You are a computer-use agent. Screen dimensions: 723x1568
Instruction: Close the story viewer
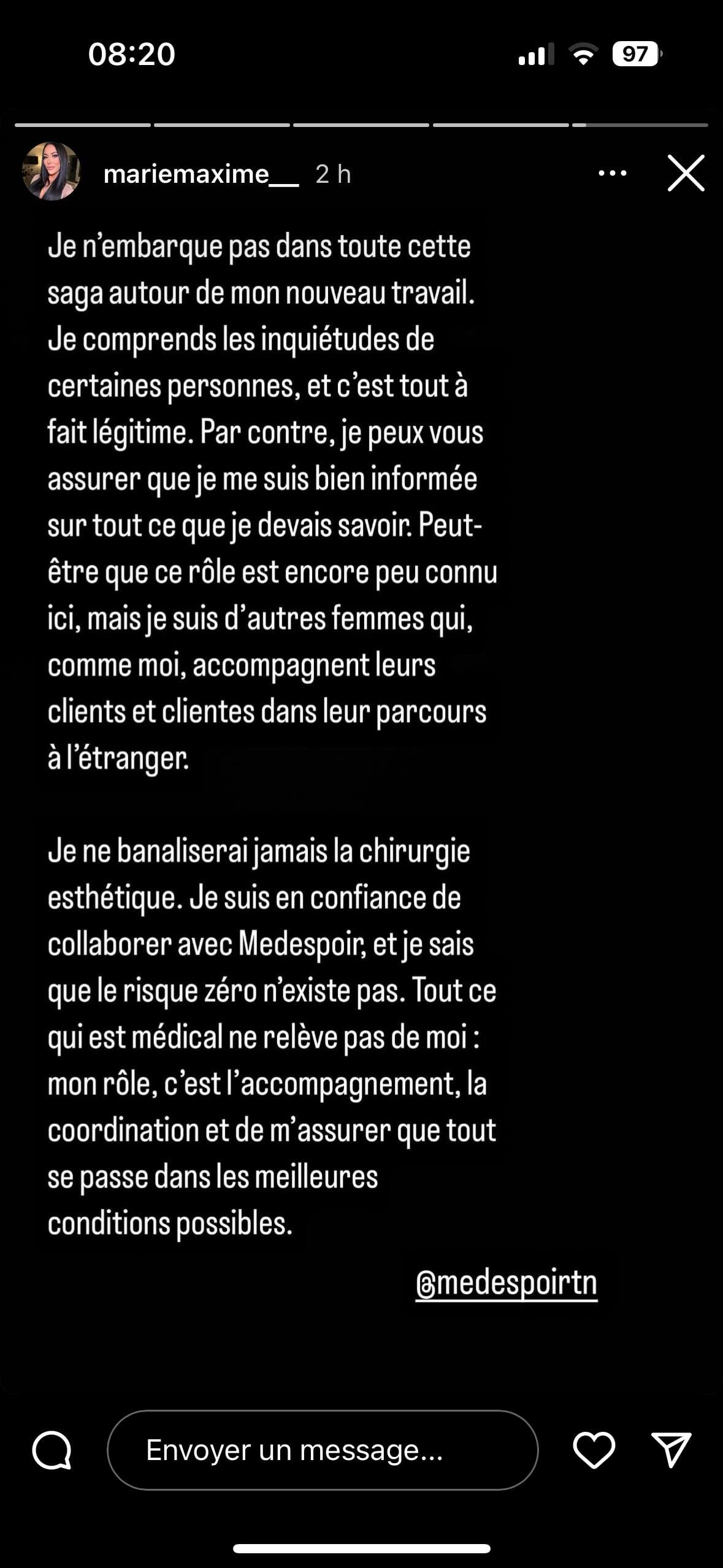coord(686,173)
